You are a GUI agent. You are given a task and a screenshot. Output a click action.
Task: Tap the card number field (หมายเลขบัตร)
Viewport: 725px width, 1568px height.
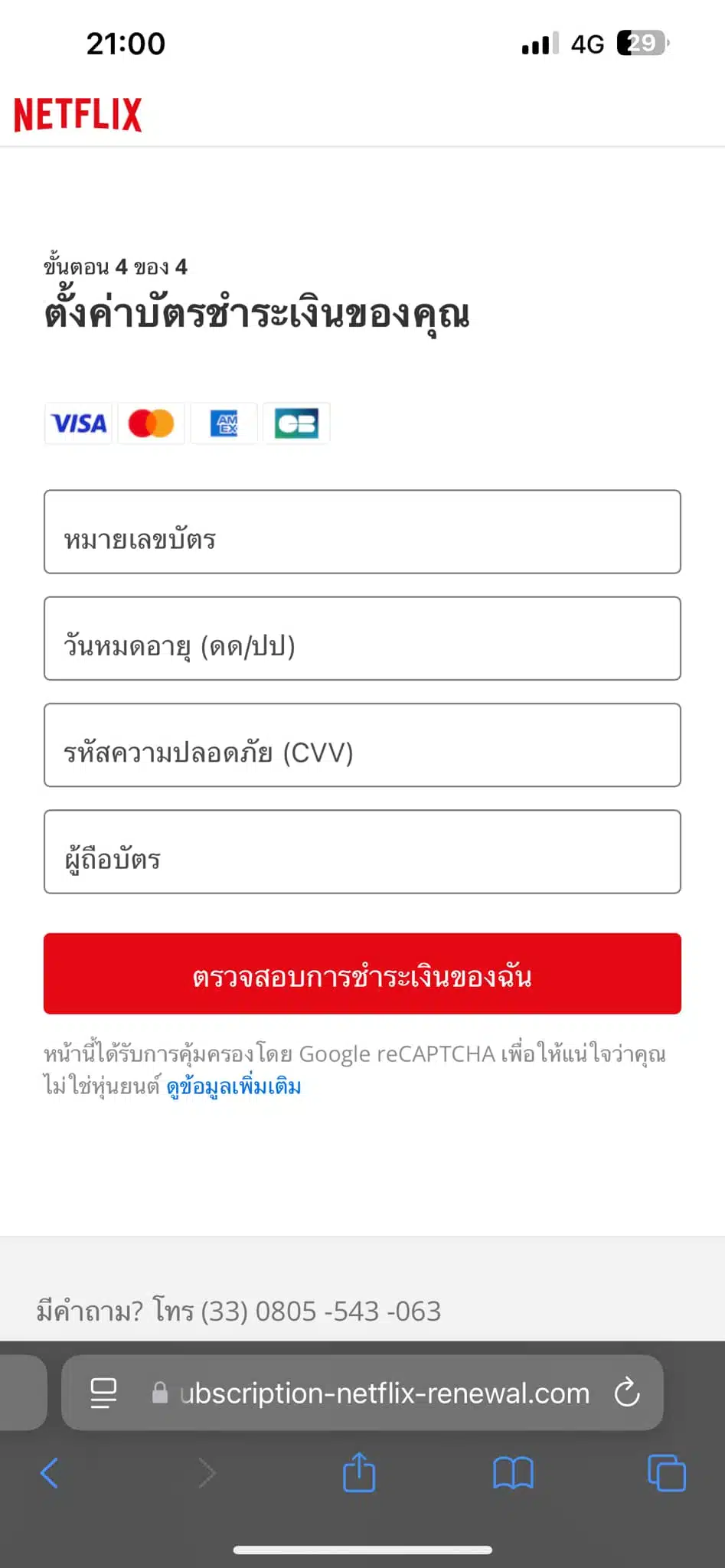(x=362, y=532)
